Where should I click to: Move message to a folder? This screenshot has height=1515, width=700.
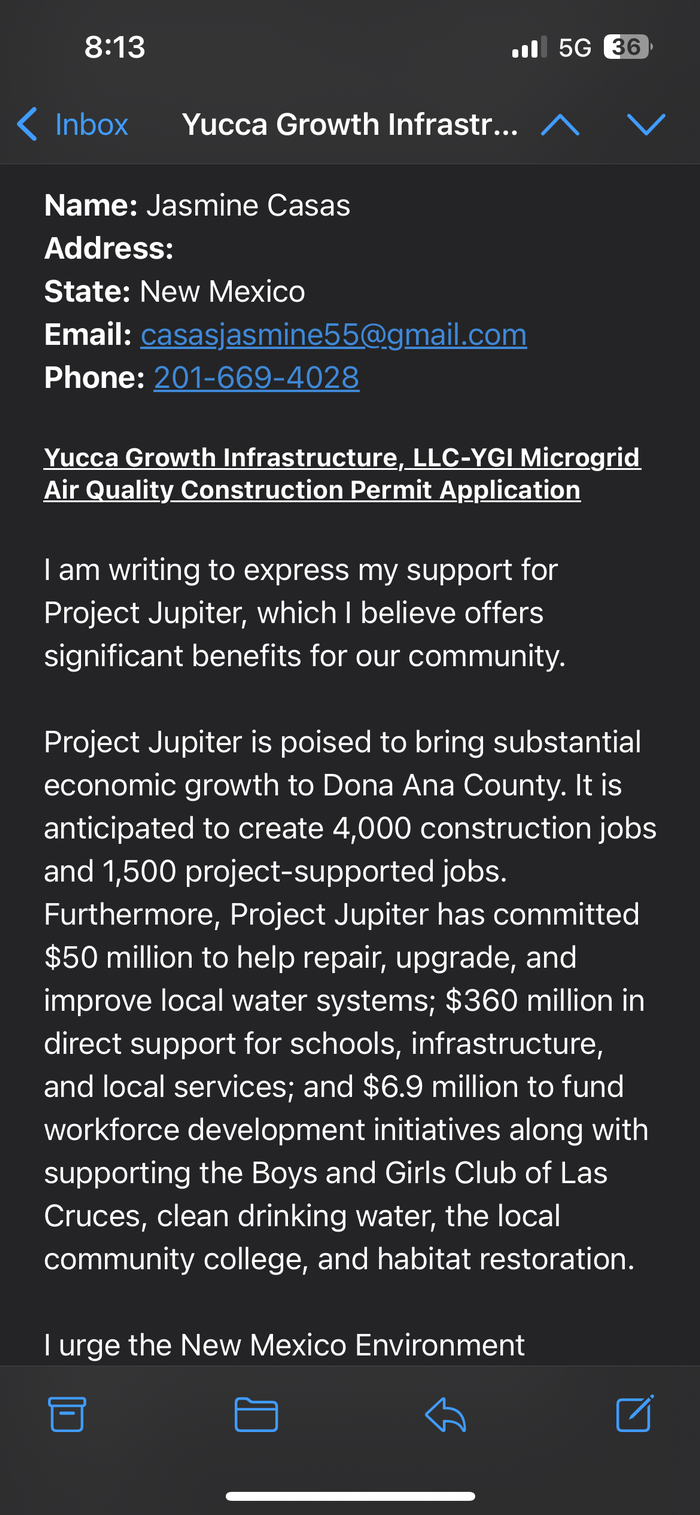256,1414
